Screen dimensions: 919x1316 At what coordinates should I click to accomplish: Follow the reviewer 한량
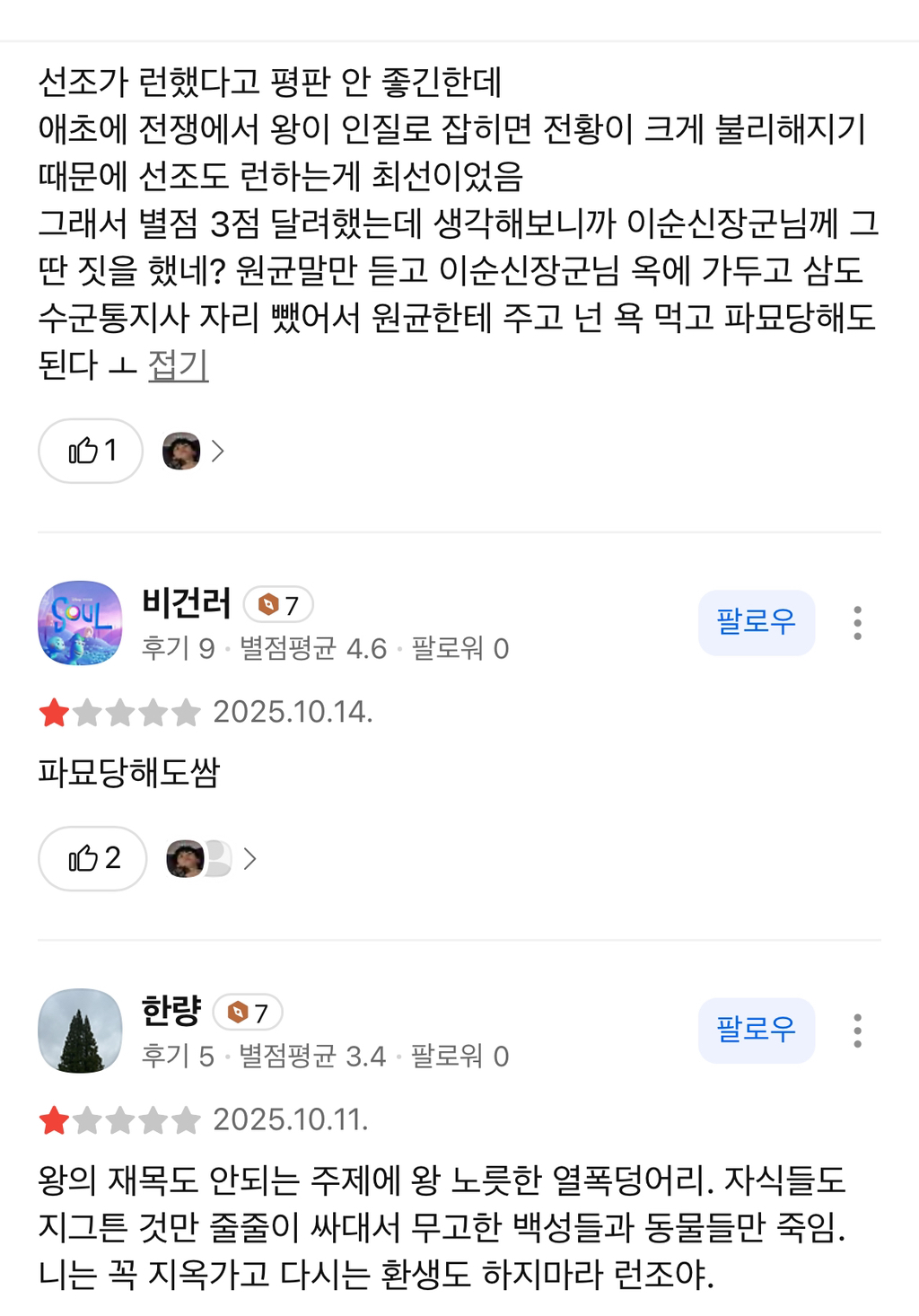pyautogui.click(x=756, y=1030)
